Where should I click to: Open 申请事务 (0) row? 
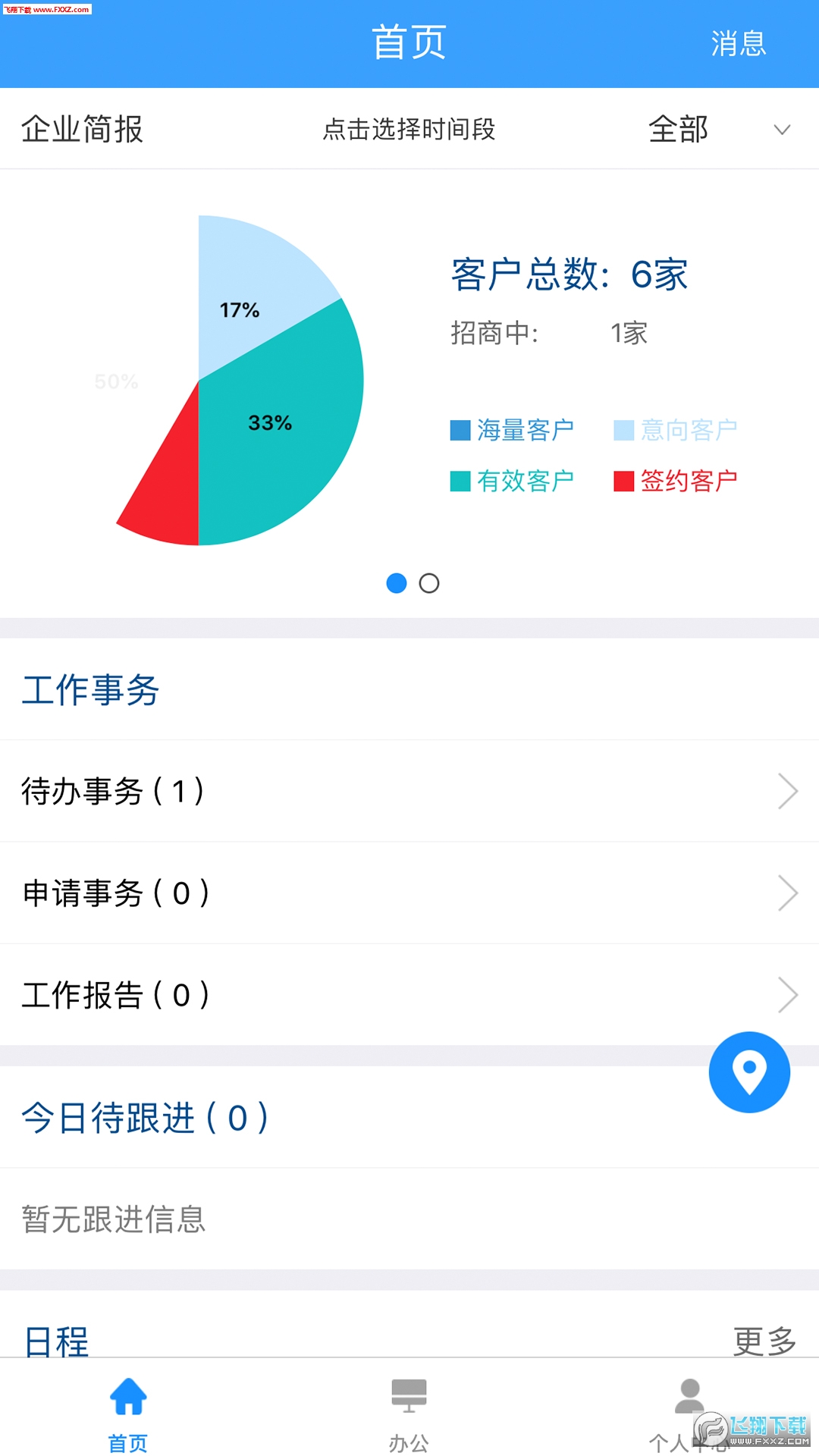coord(409,893)
